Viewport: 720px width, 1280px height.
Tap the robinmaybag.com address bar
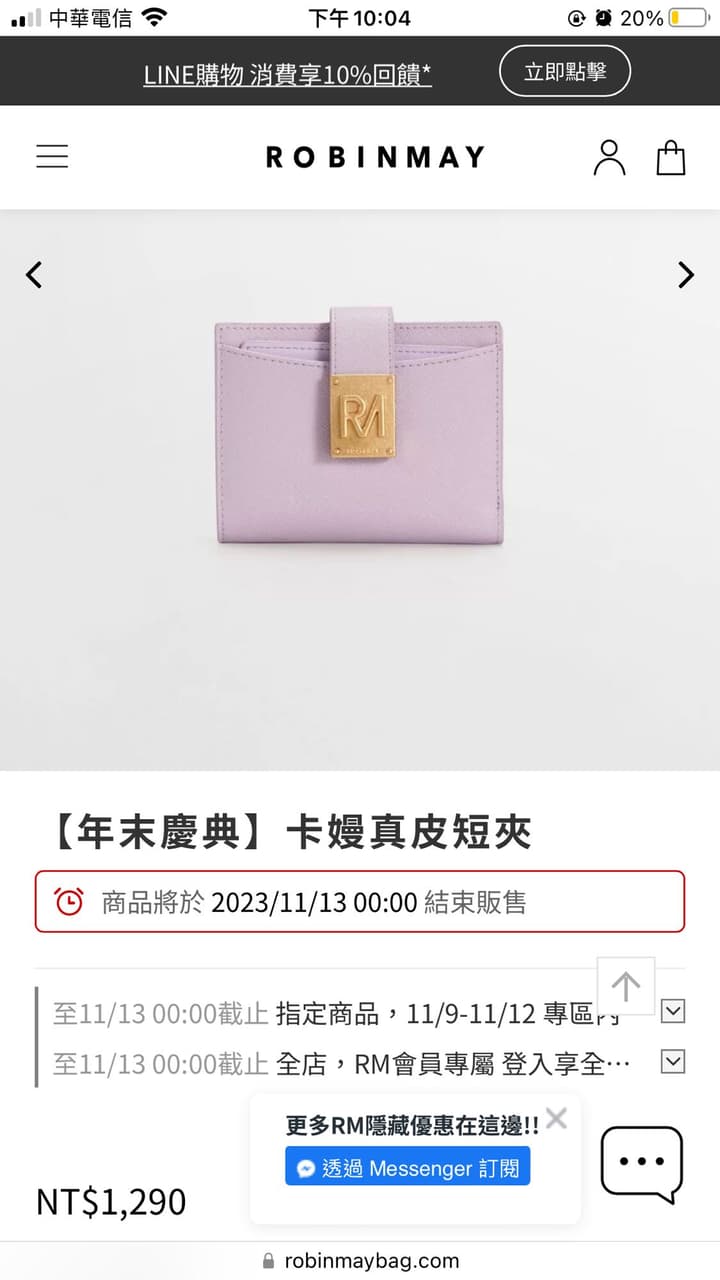point(360,1260)
